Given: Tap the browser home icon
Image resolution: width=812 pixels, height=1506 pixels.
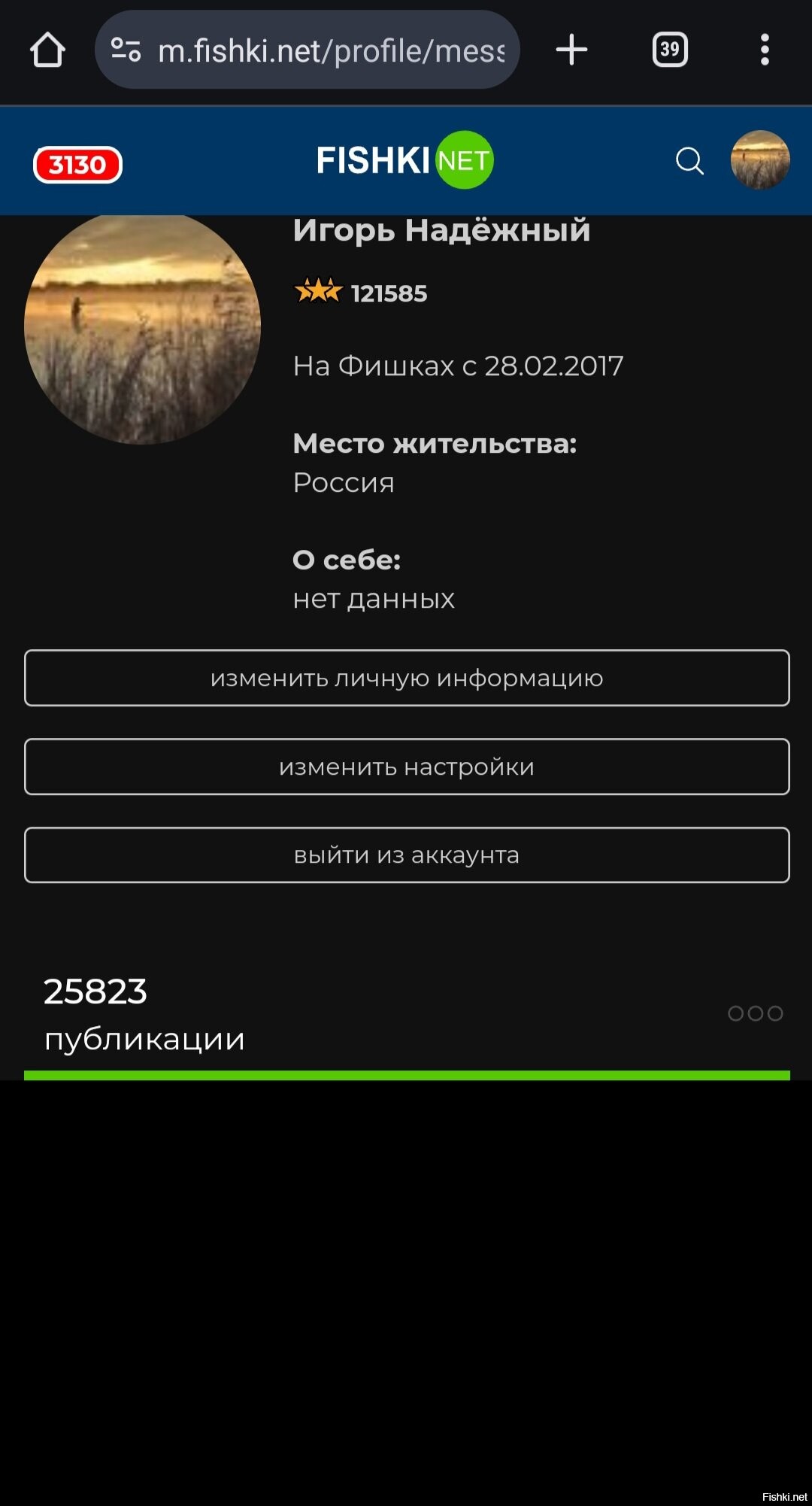Looking at the screenshot, I should pos(47,50).
